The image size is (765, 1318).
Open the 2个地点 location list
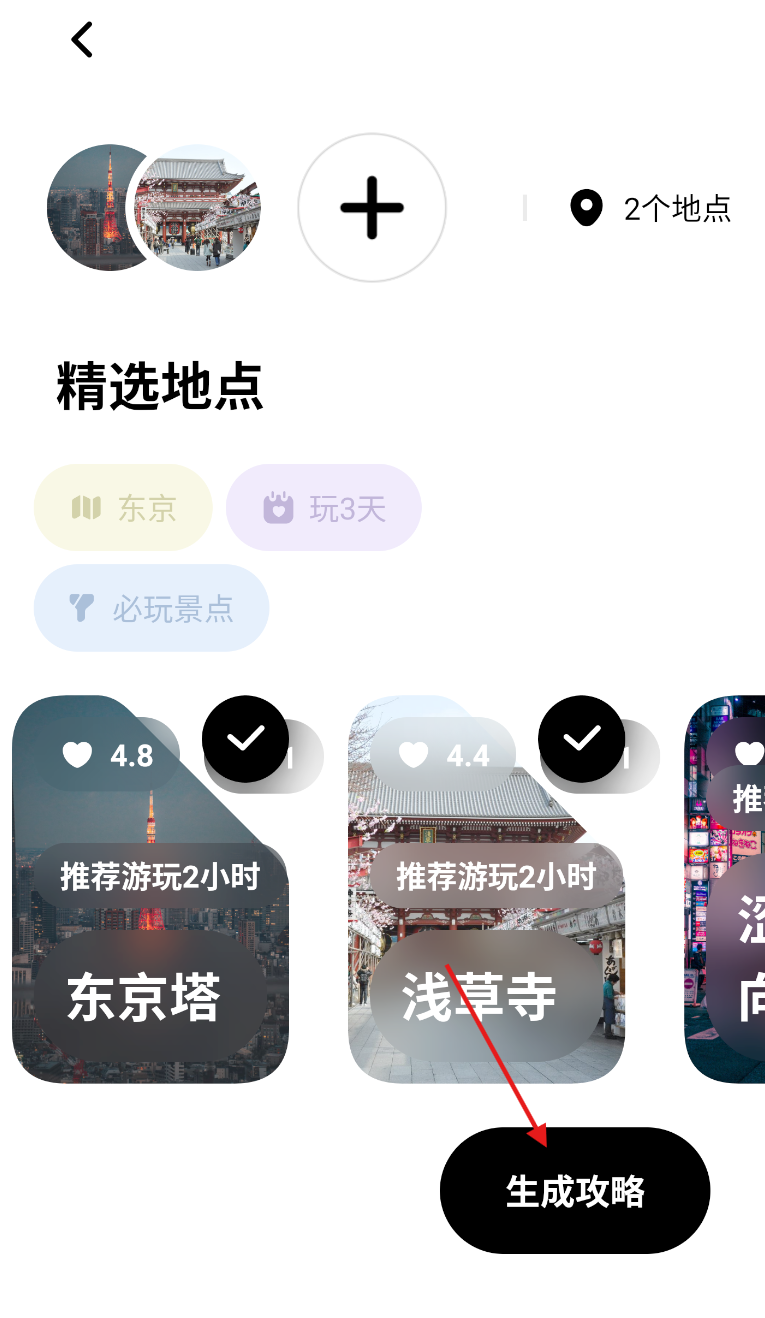[x=650, y=208]
